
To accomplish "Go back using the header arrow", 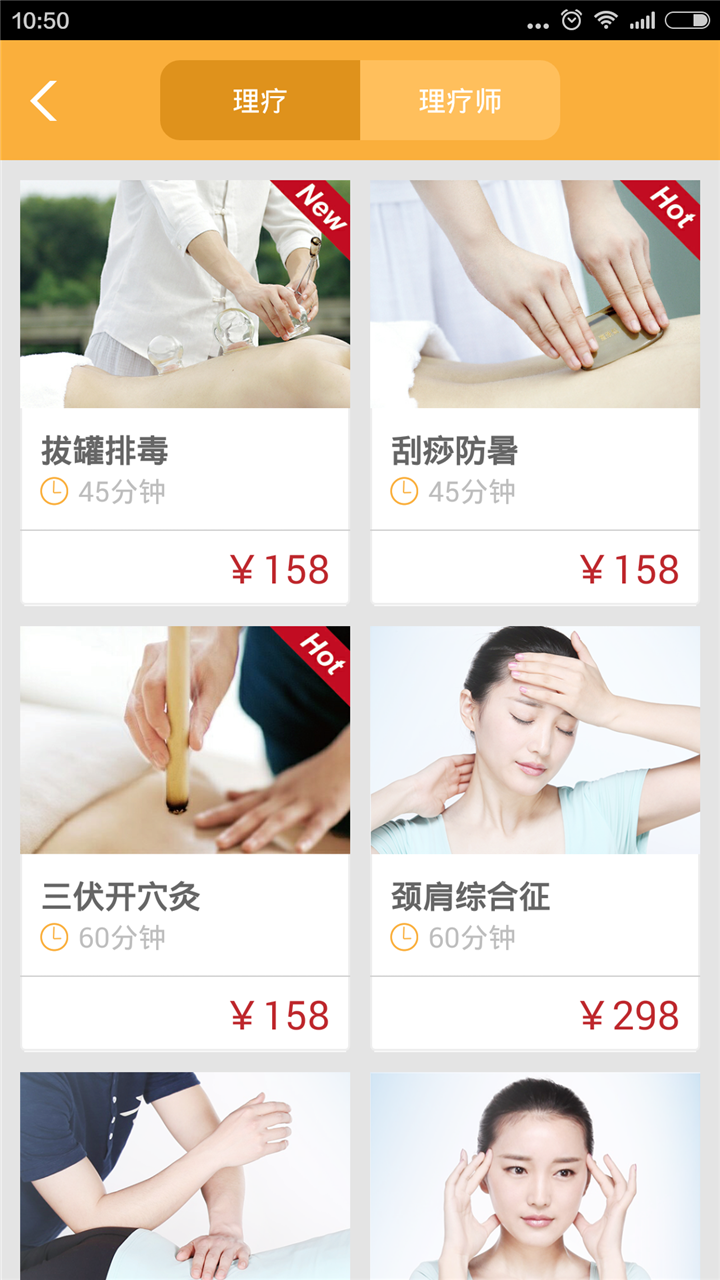I will pyautogui.click(x=43, y=101).
